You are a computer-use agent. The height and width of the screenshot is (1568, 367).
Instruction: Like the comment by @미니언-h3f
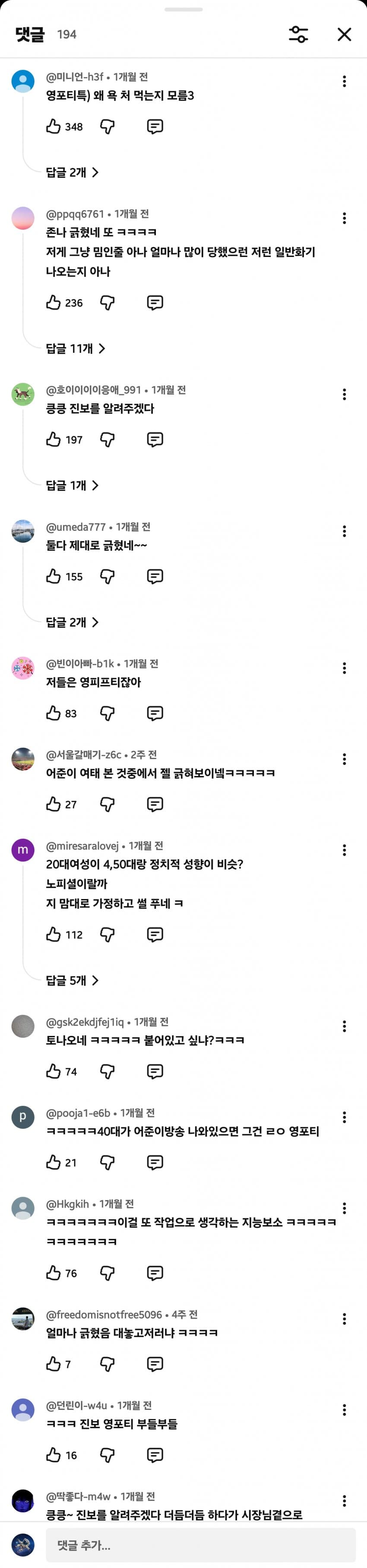point(54,127)
